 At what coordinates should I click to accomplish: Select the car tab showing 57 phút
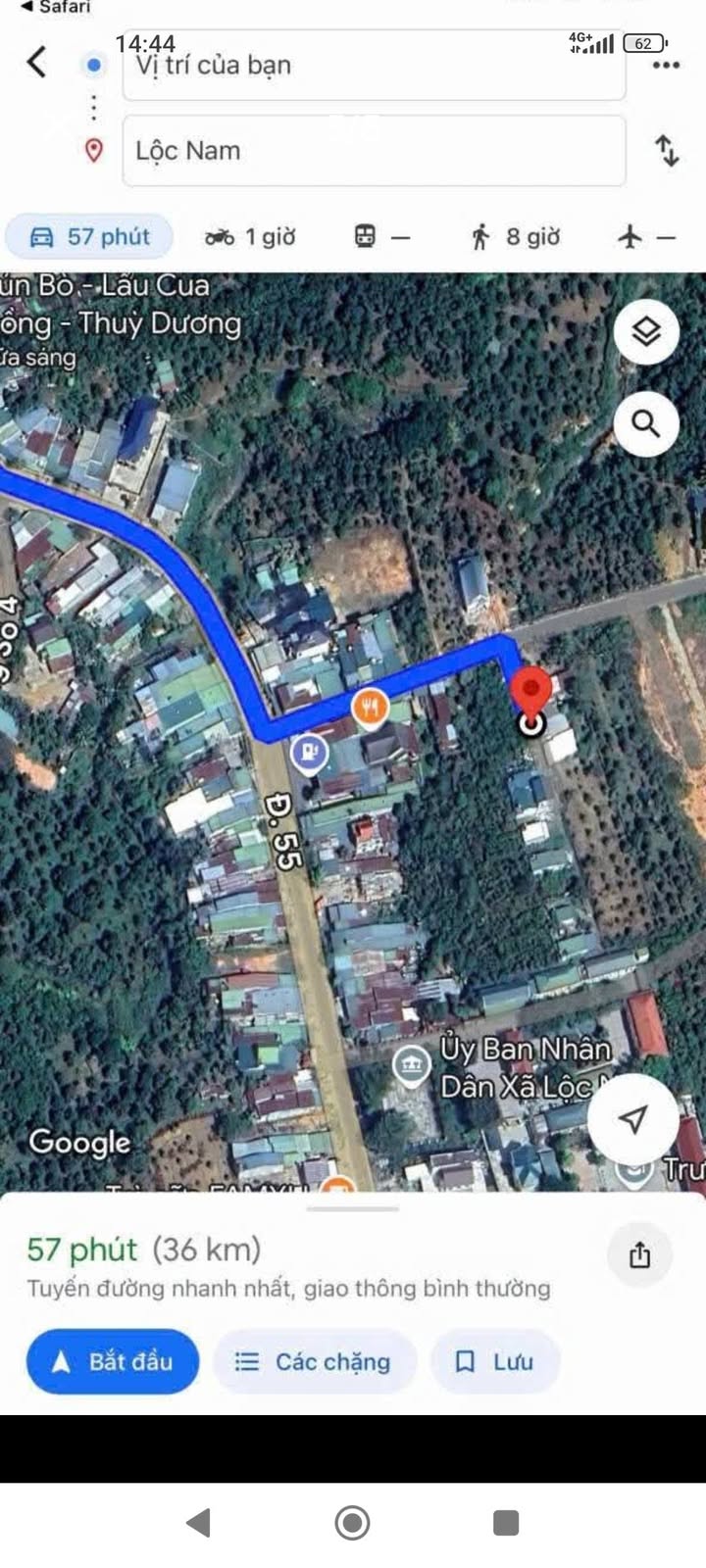[90, 237]
